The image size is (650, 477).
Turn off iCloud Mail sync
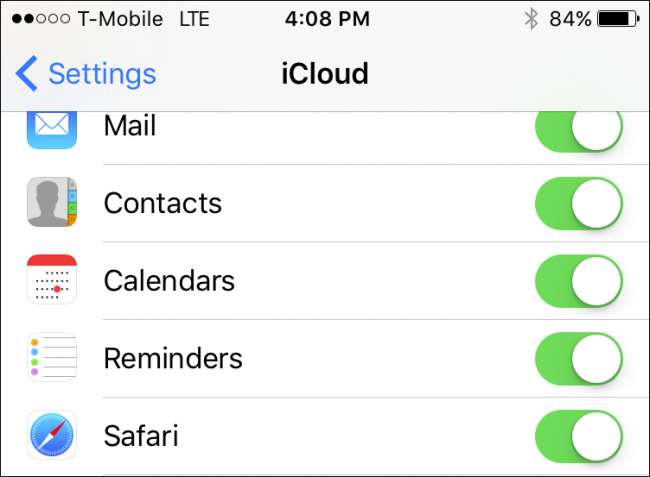click(x=579, y=130)
